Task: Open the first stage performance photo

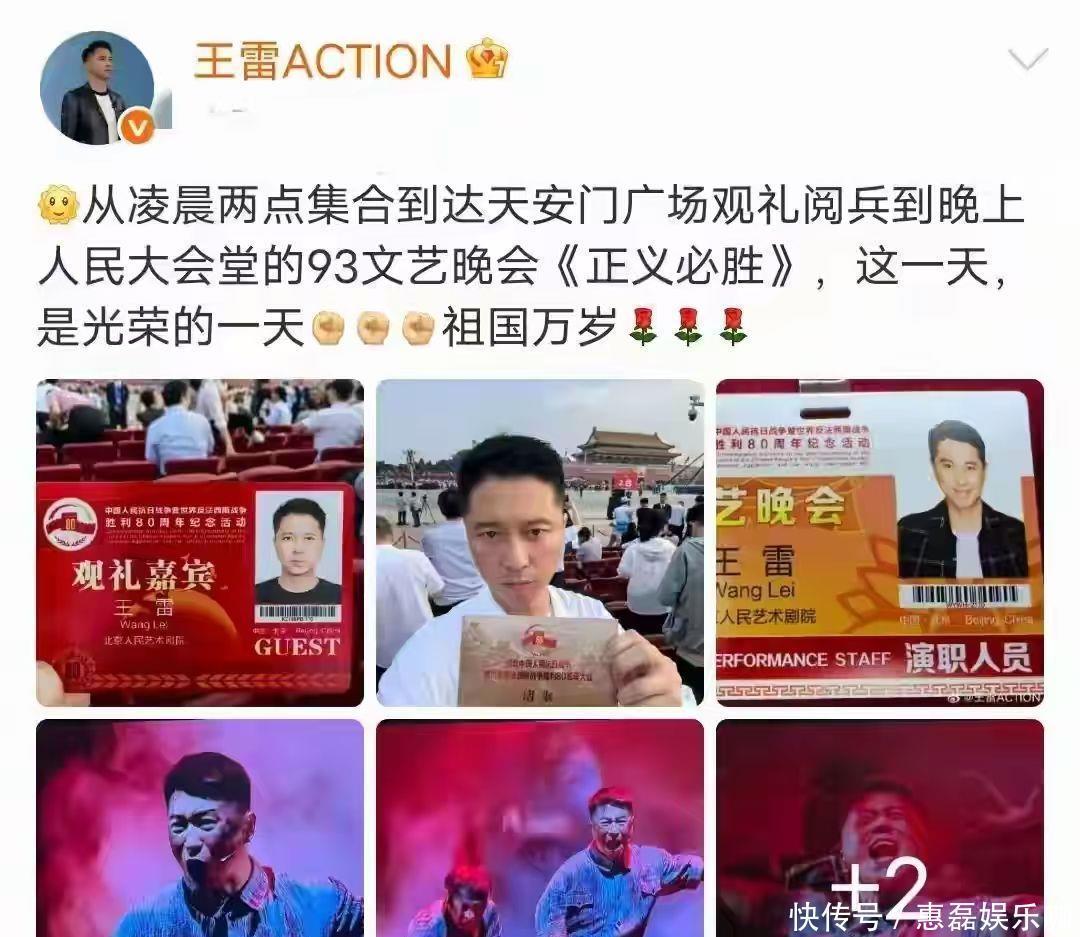Action: [200, 828]
